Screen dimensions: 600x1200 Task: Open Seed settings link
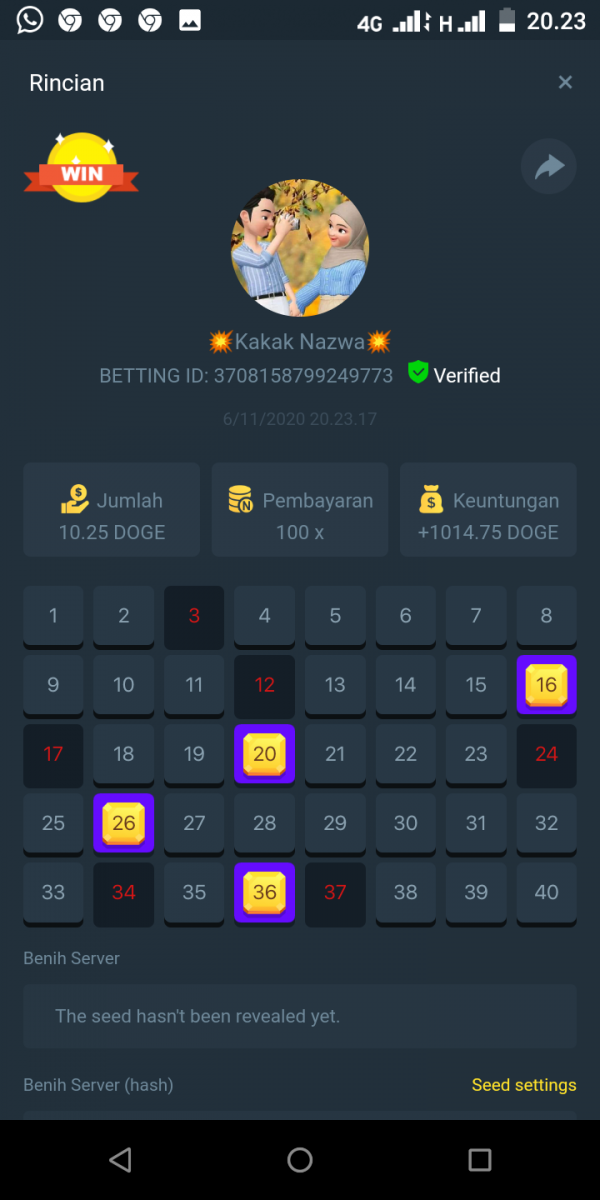523,1085
